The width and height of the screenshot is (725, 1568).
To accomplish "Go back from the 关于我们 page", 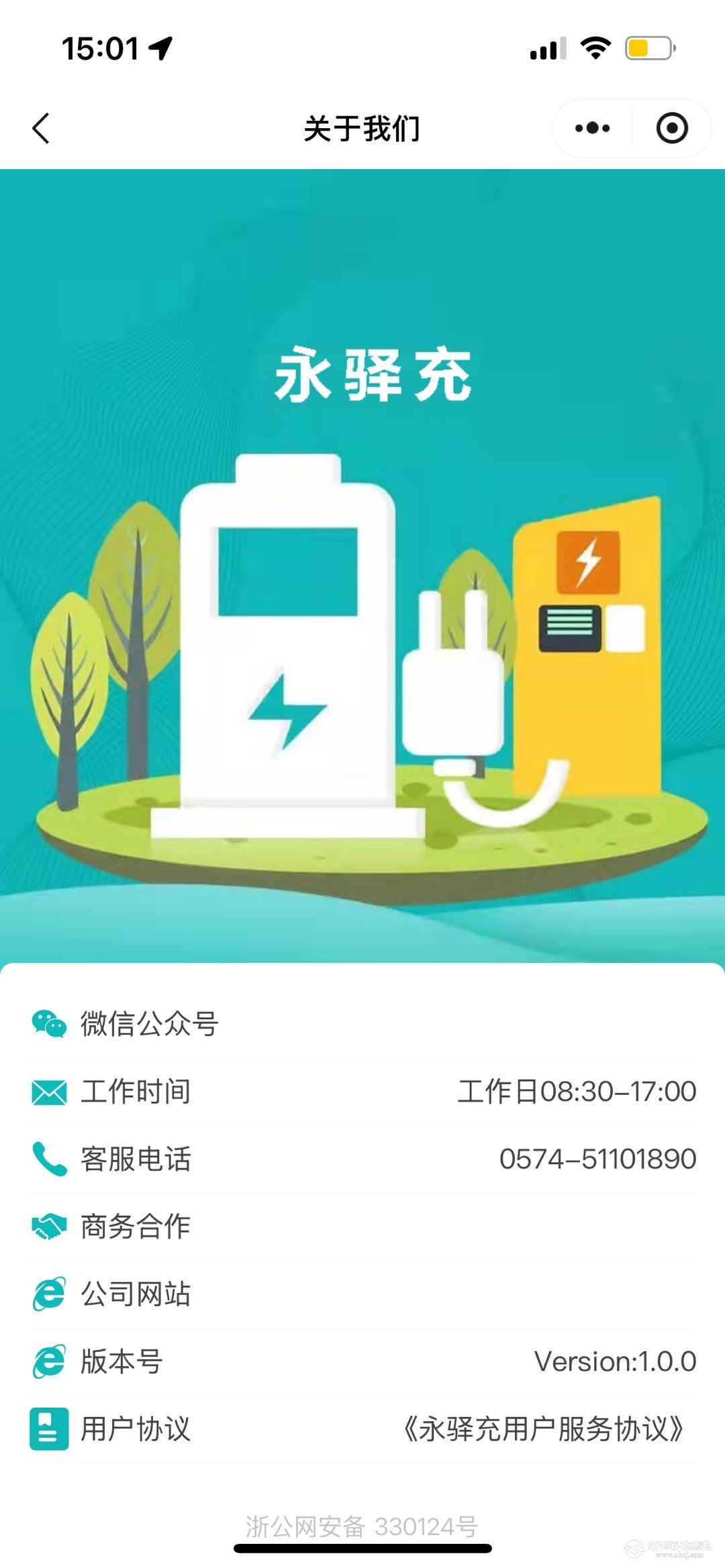I will coord(42,128).
